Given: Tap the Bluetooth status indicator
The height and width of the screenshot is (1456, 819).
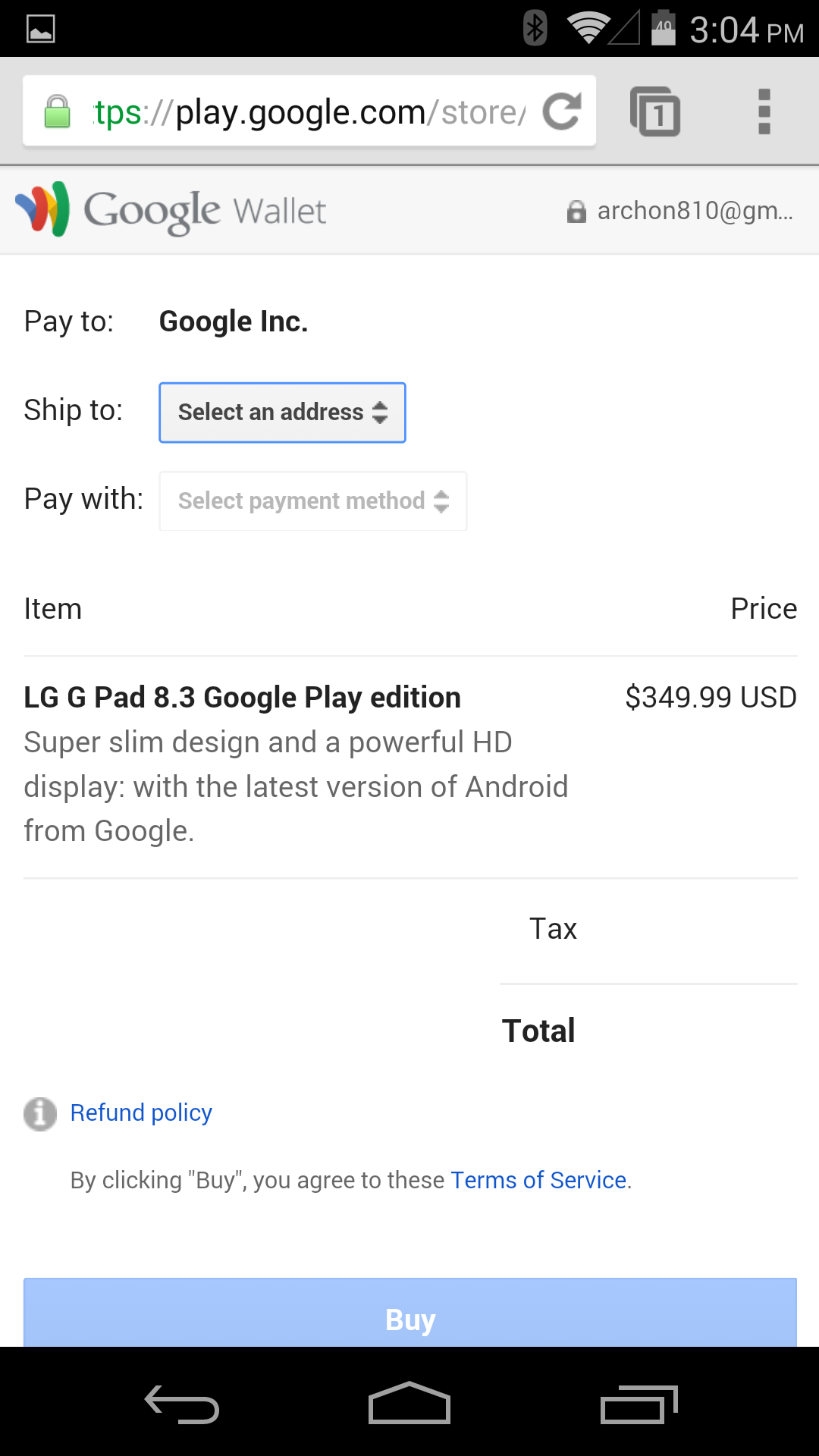Looking at the screenshot, I should click(536, 27).
